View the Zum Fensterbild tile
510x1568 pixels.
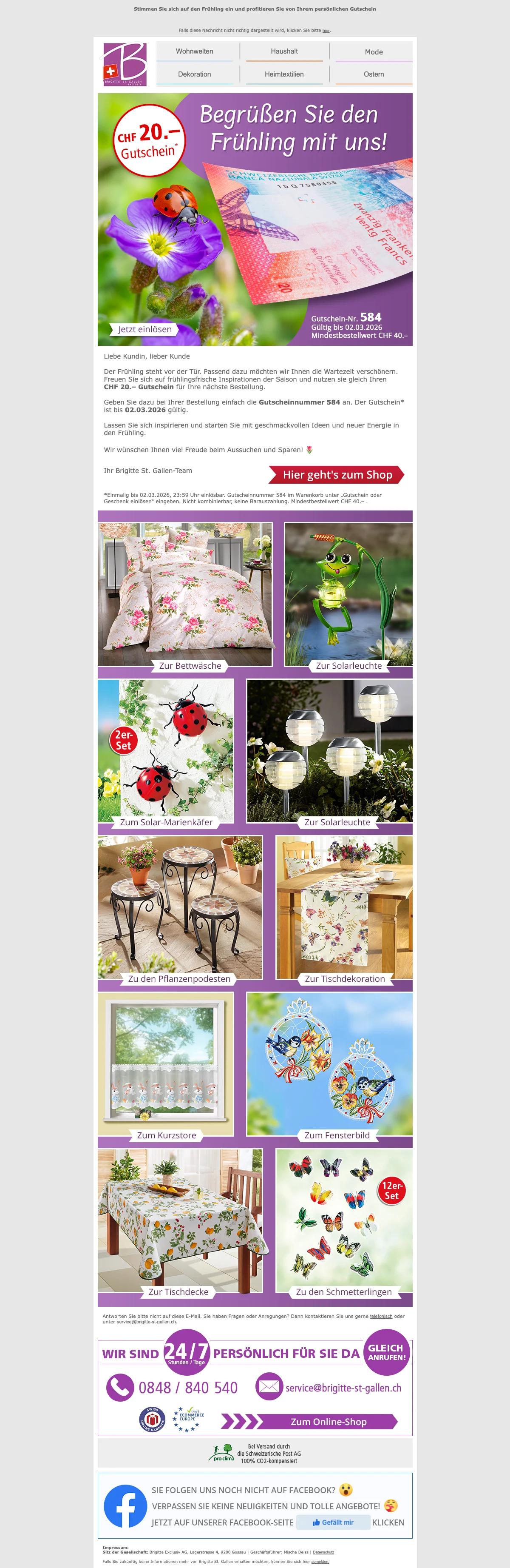click(x=337, y=1135)
